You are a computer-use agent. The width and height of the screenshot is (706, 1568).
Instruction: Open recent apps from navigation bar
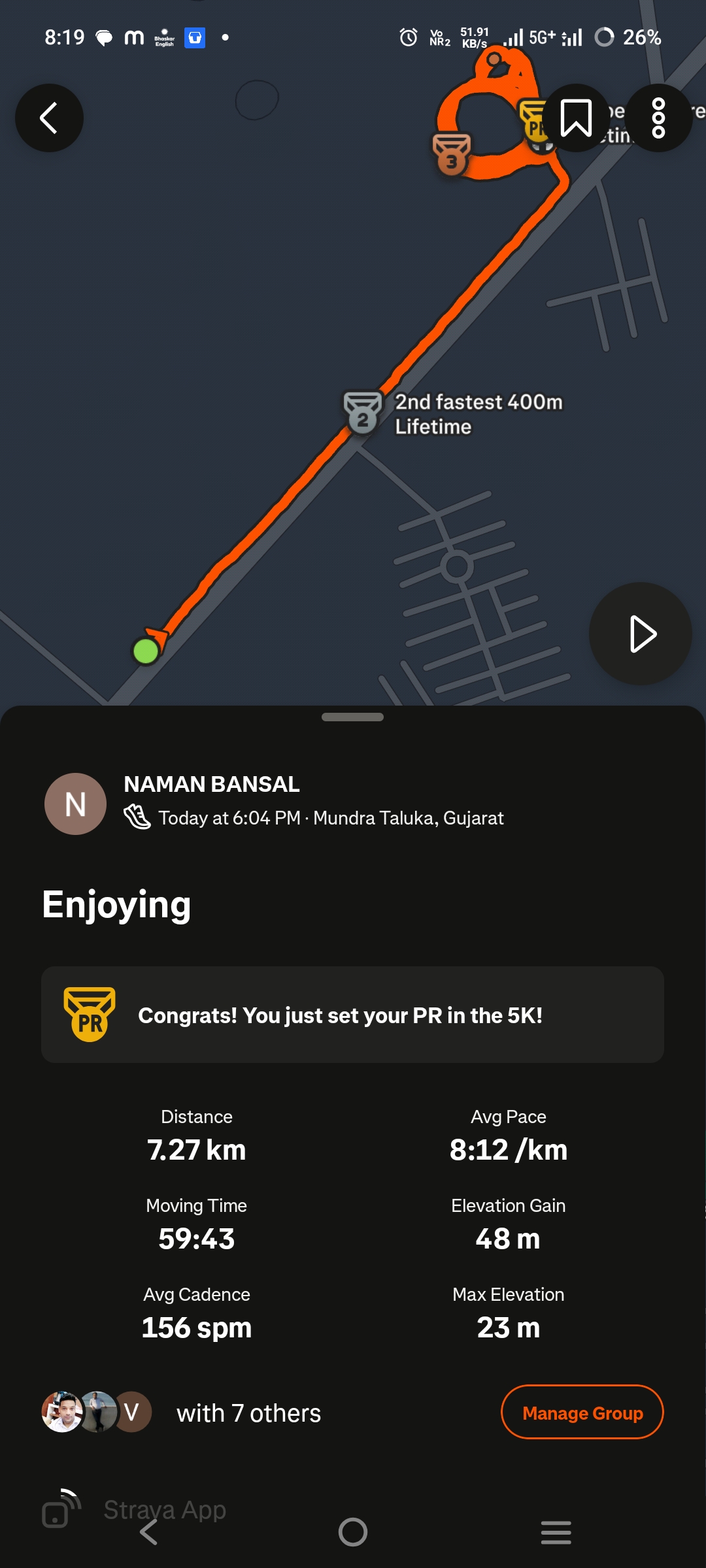point(556,1532)
